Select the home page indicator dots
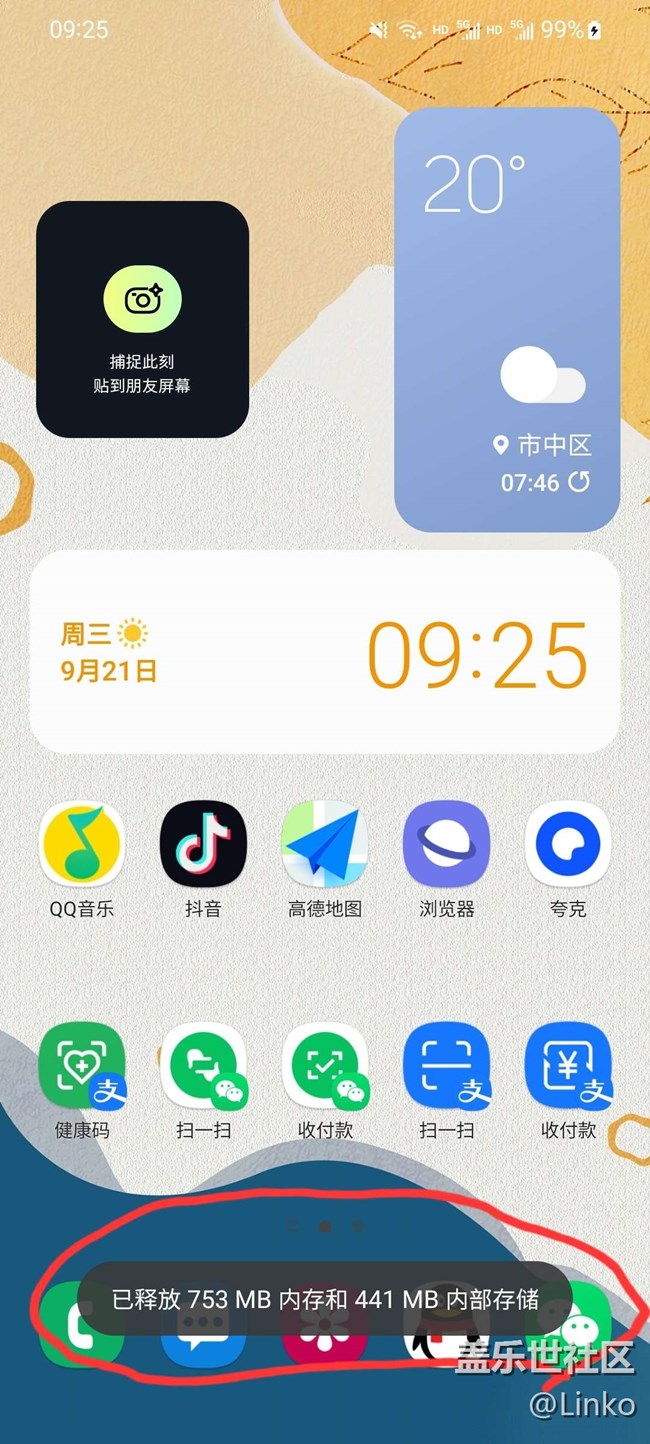650x1444 pixels. [325, 1225]
